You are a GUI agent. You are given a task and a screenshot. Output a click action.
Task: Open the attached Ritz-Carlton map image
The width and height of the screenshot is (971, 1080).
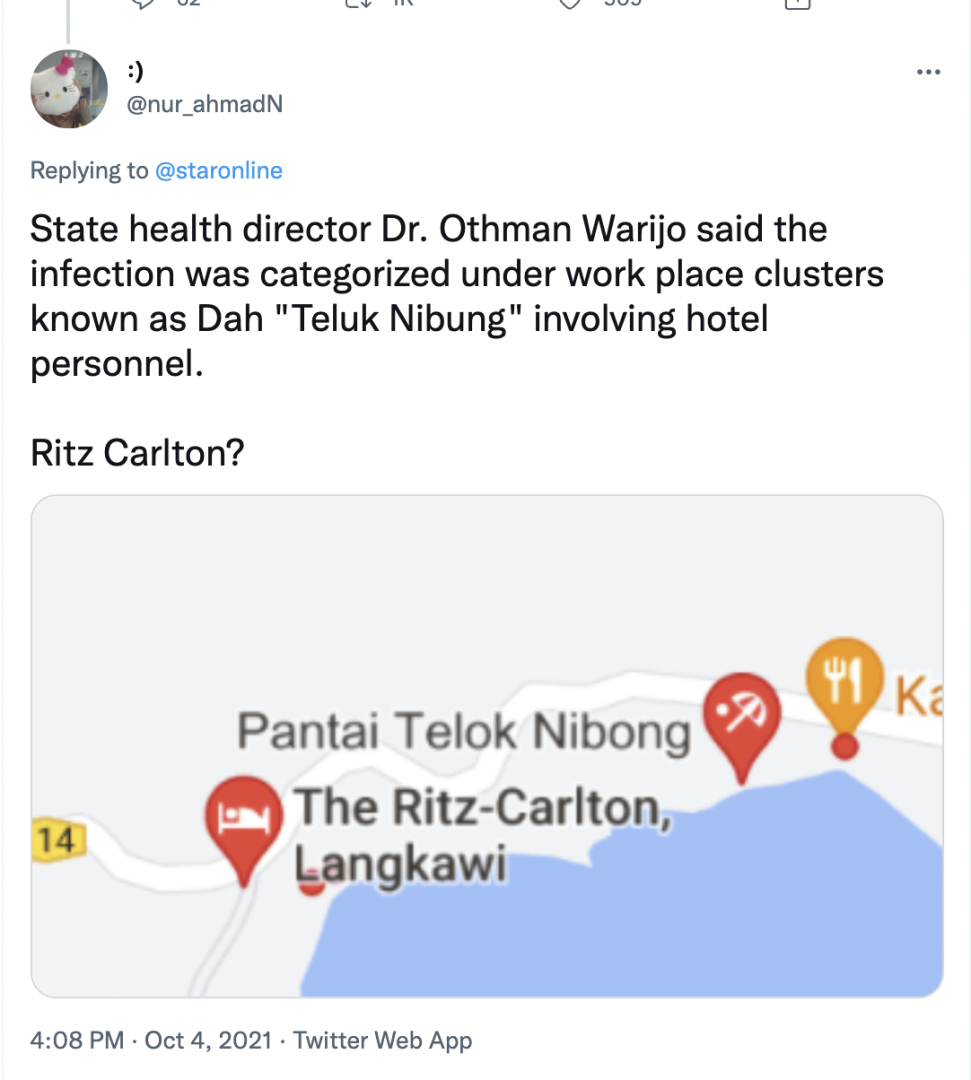coord(487,745)
